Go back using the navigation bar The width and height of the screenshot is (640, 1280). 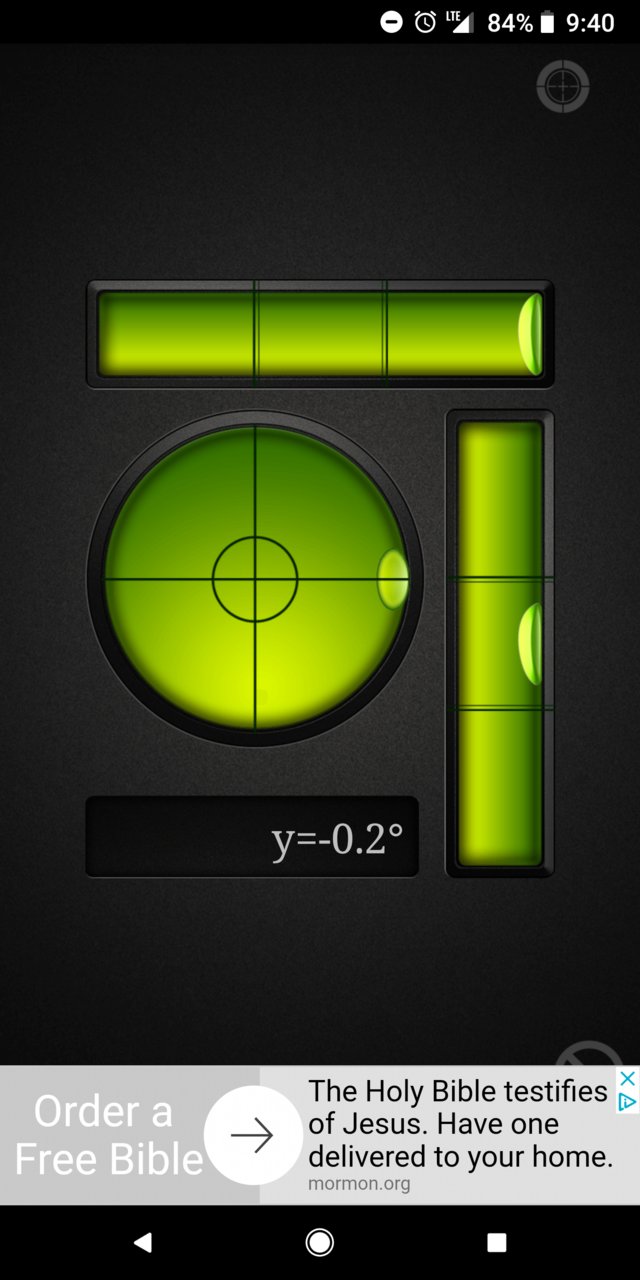pos(143,1242)
